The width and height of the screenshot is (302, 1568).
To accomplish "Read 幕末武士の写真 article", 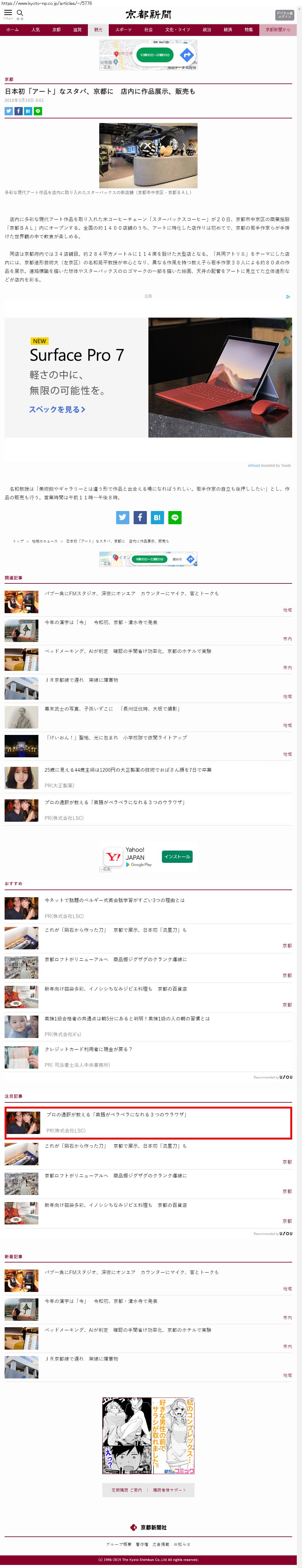I will pyautogui.click(x=112, y=709).
